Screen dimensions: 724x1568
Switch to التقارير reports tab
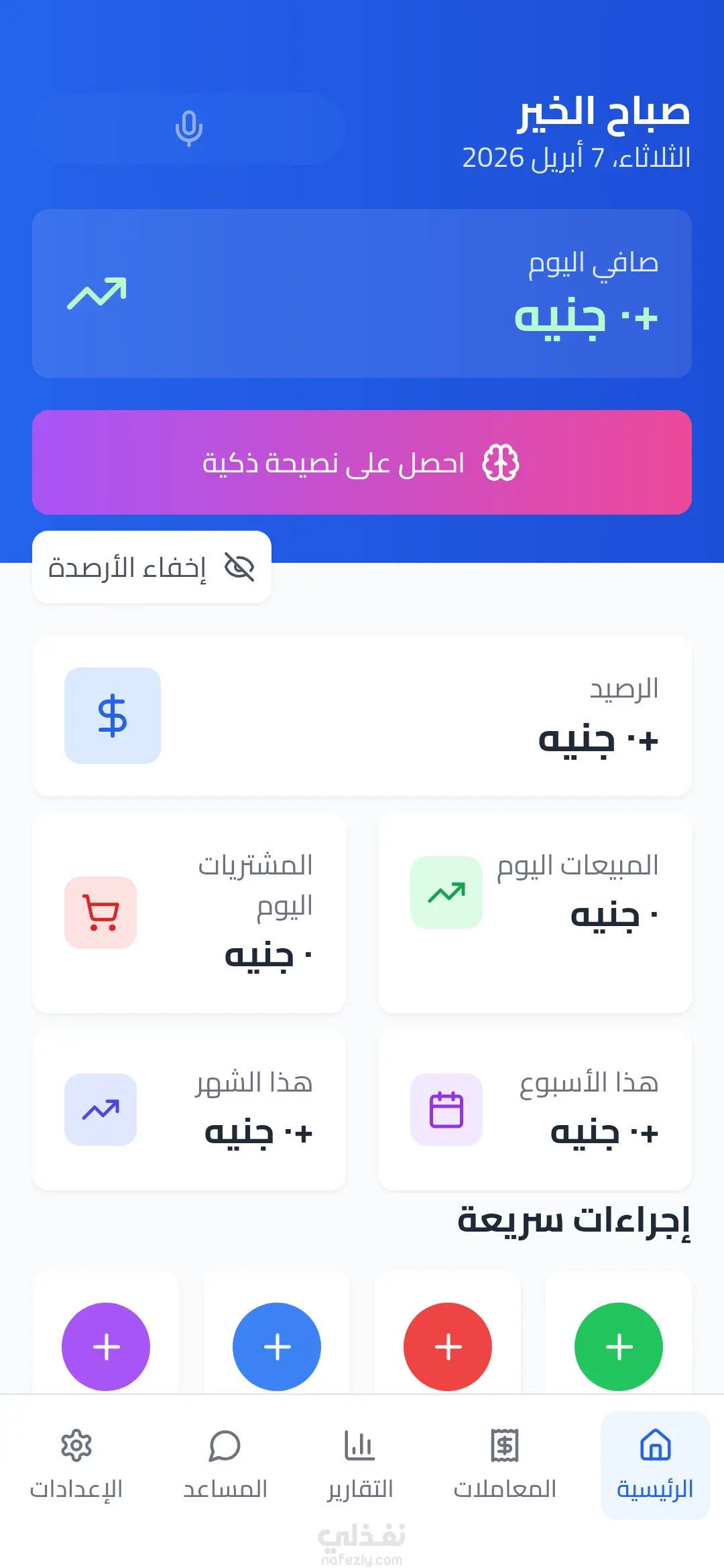pos(360,1465)
